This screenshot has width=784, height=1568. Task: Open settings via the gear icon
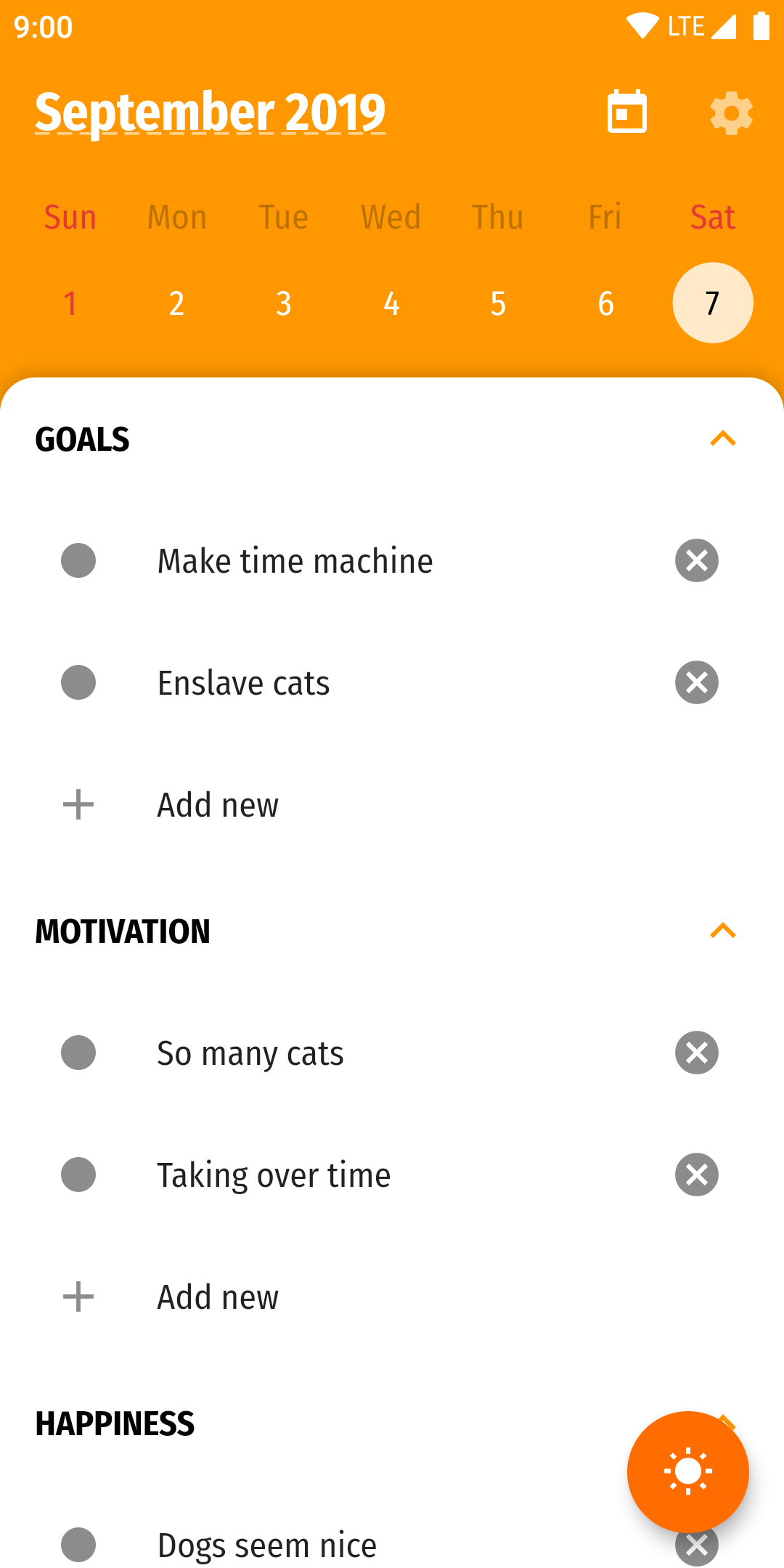(731, 113)
